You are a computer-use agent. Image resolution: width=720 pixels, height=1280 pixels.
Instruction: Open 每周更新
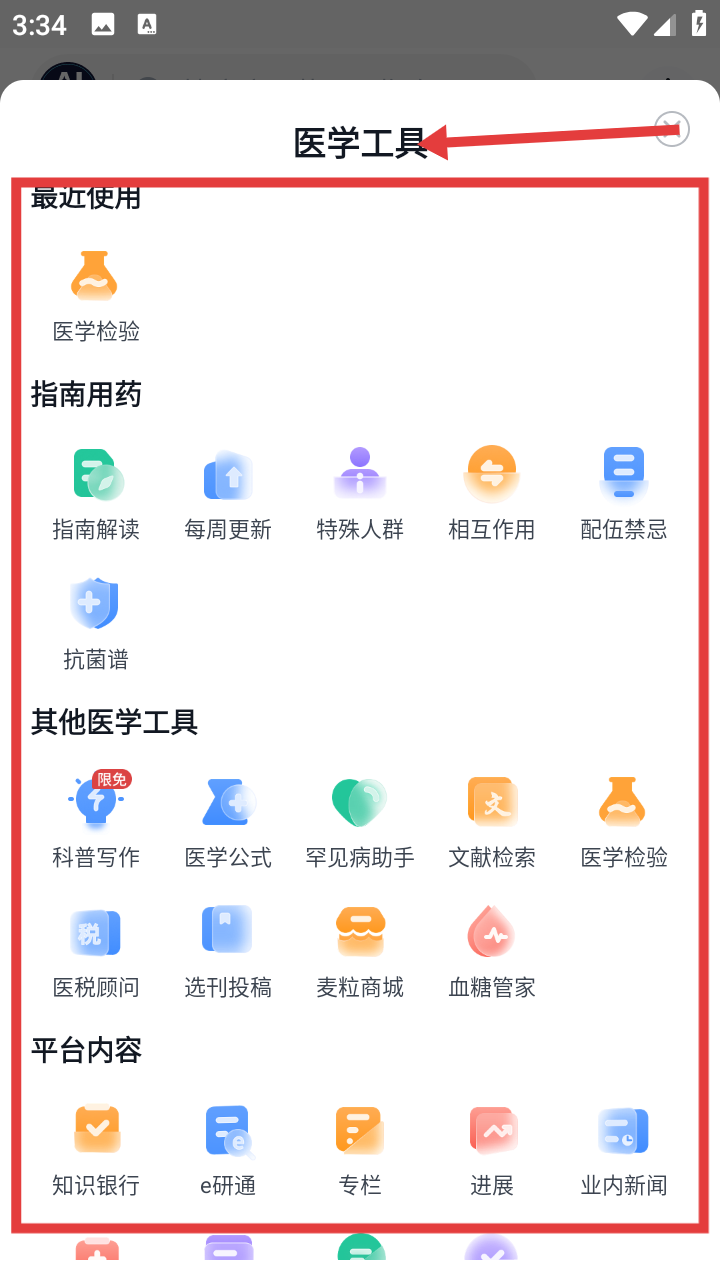(228, 494)
